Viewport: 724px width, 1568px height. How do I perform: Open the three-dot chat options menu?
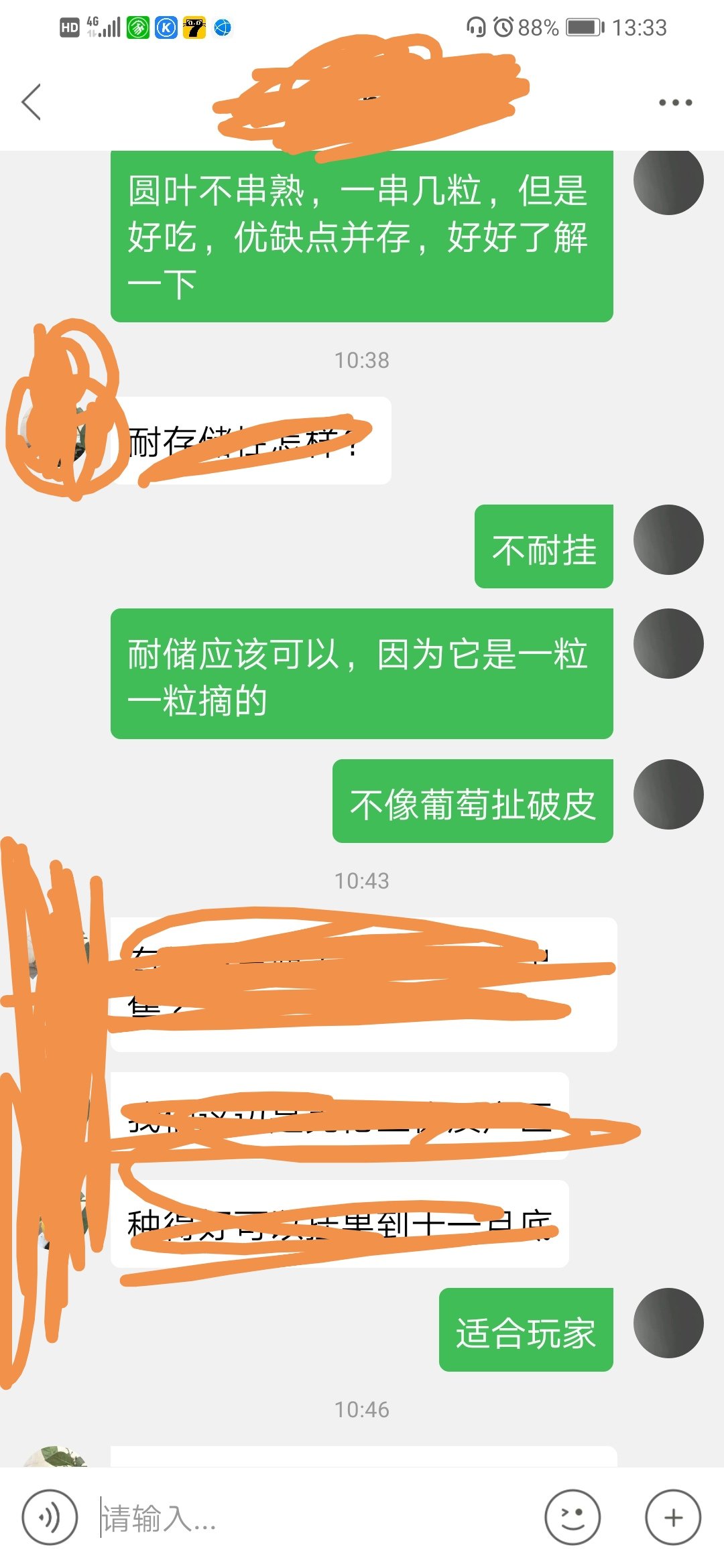[675, 103]
